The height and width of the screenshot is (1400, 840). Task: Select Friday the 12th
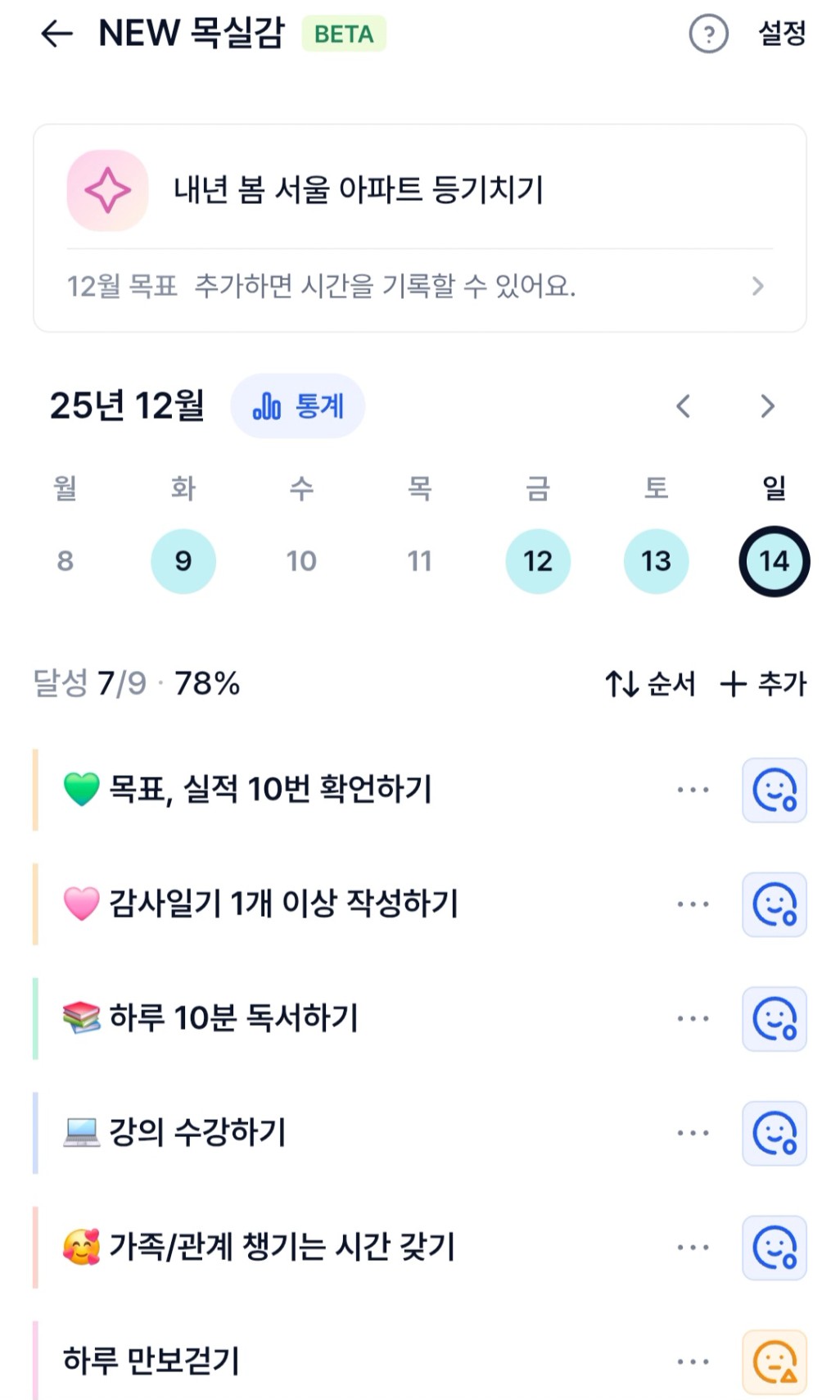coord(538,561)
